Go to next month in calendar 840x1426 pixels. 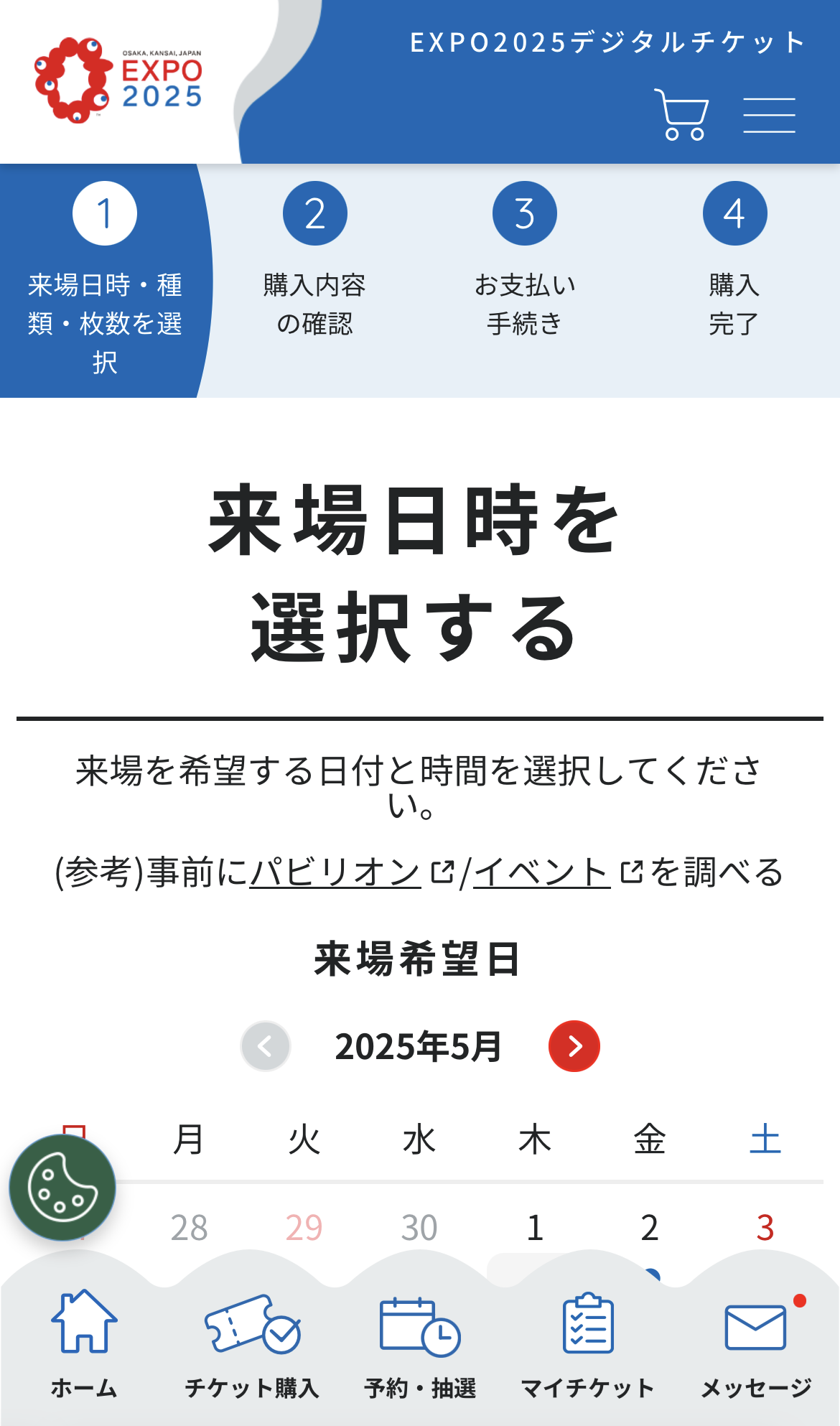(x=574, y=1046)
